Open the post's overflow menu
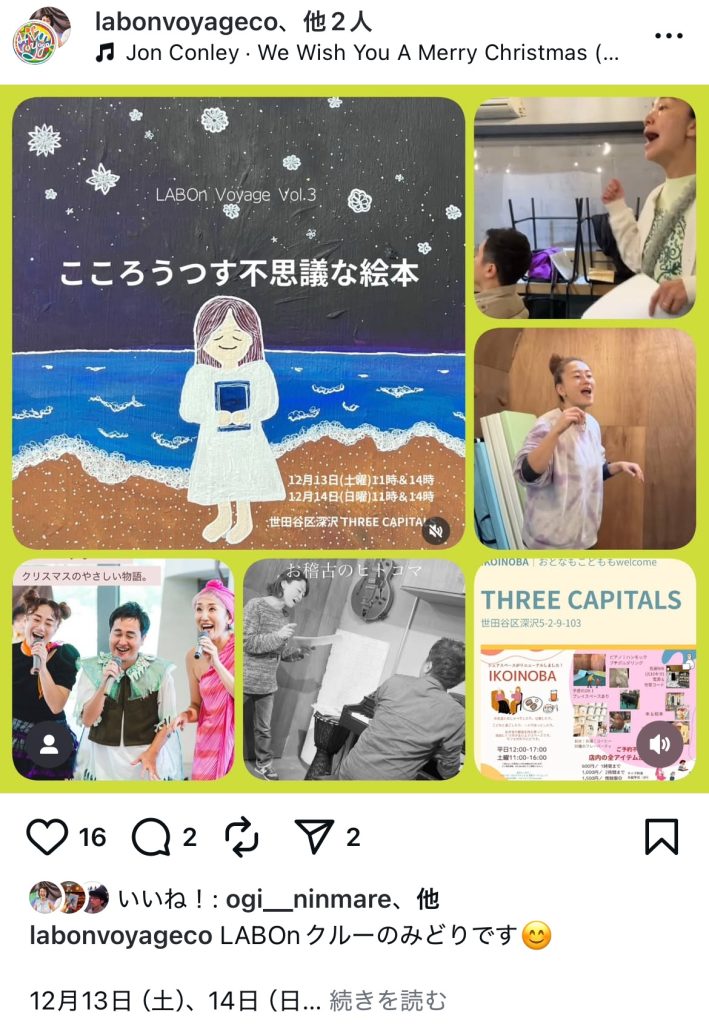 click(x=667, y=35)
